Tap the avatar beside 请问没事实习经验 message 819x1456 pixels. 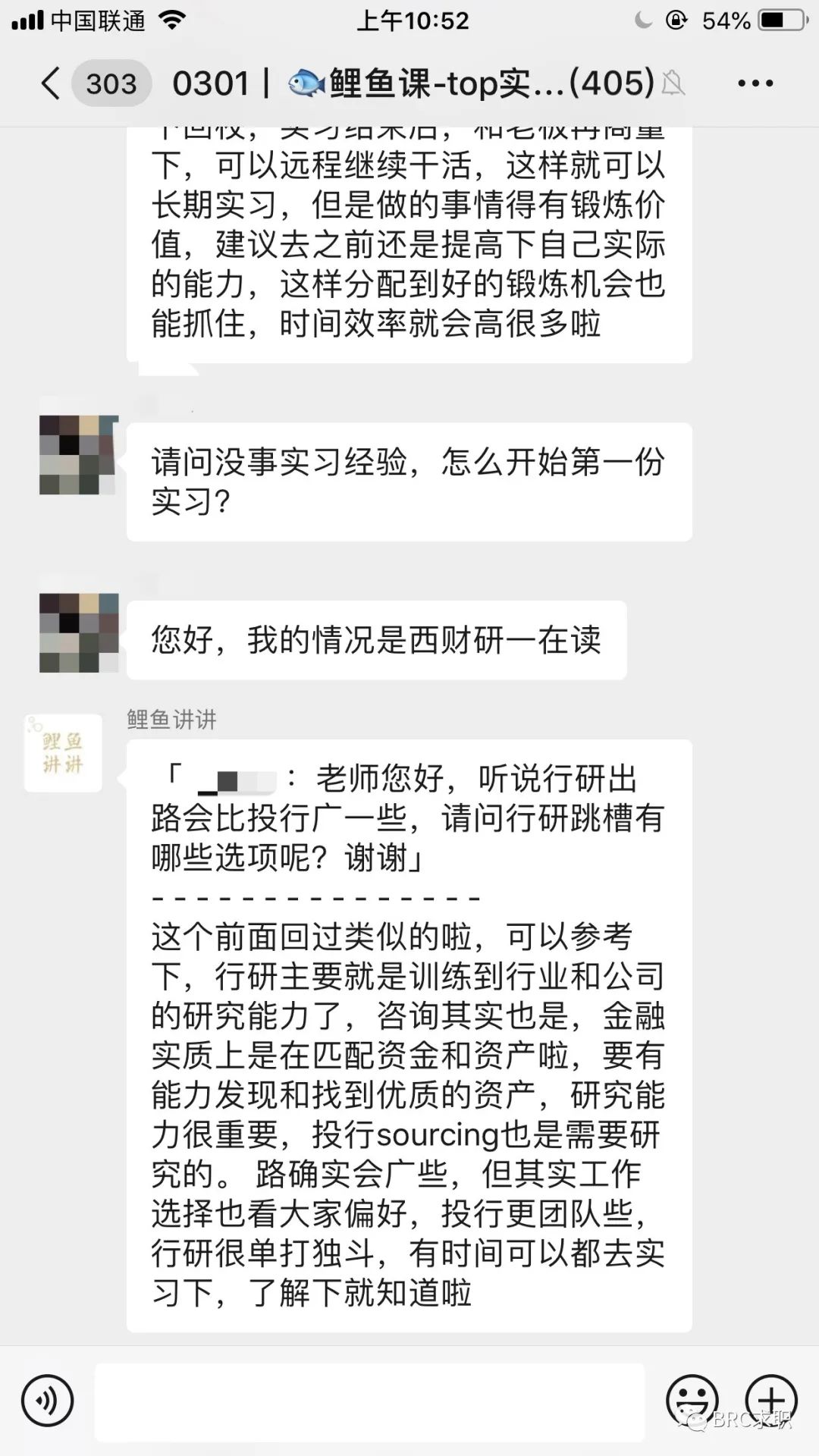click(79, 454)
